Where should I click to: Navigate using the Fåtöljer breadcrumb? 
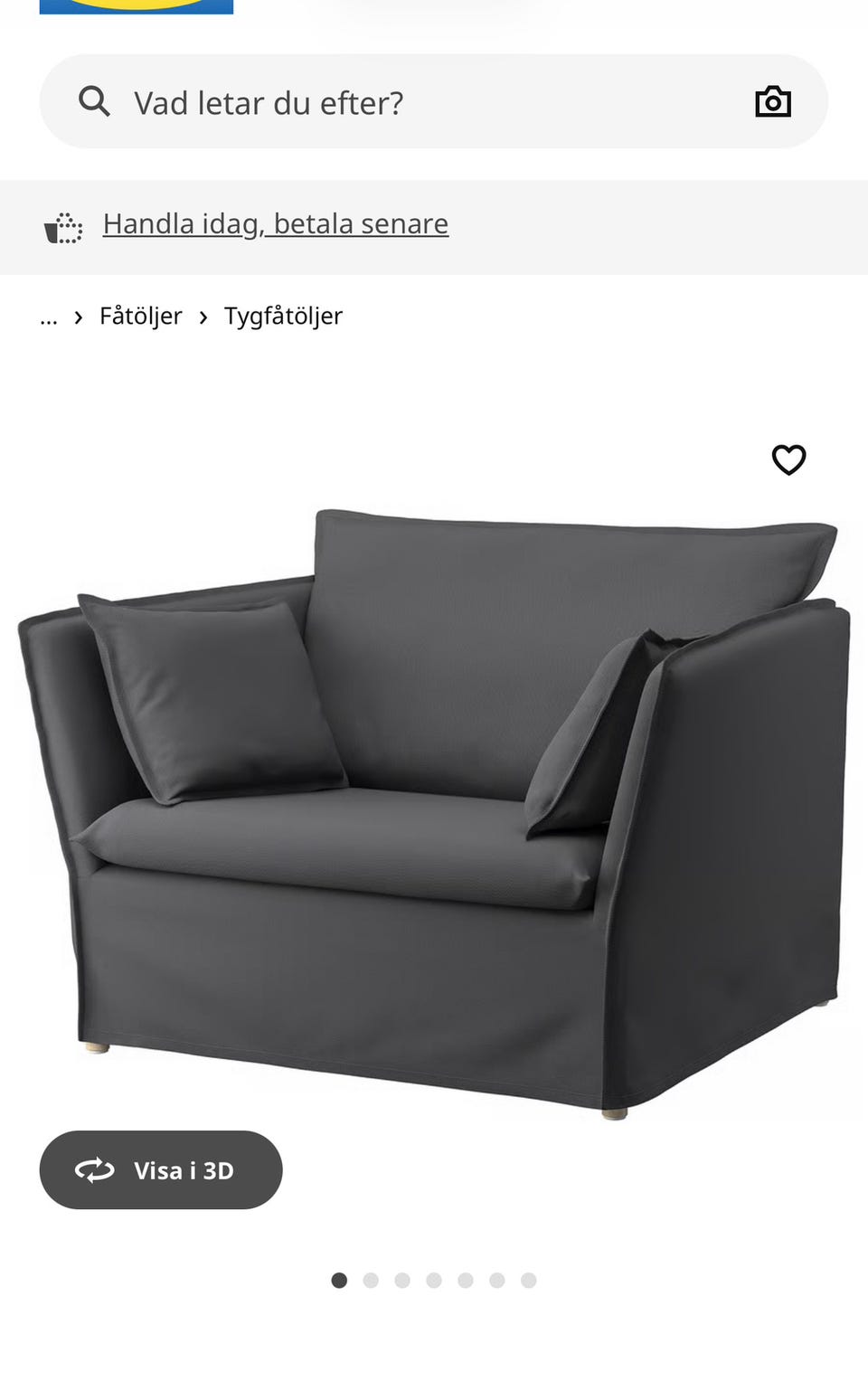coord(139,317)
